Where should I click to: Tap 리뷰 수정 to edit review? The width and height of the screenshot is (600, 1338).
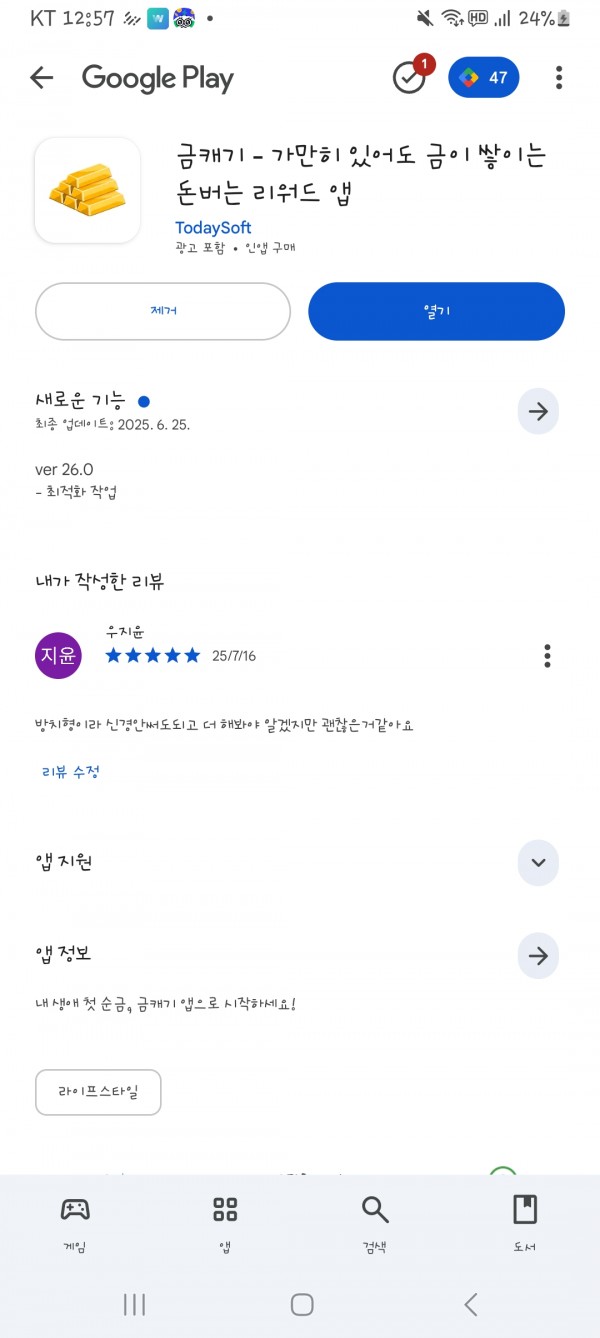point(70,772)
